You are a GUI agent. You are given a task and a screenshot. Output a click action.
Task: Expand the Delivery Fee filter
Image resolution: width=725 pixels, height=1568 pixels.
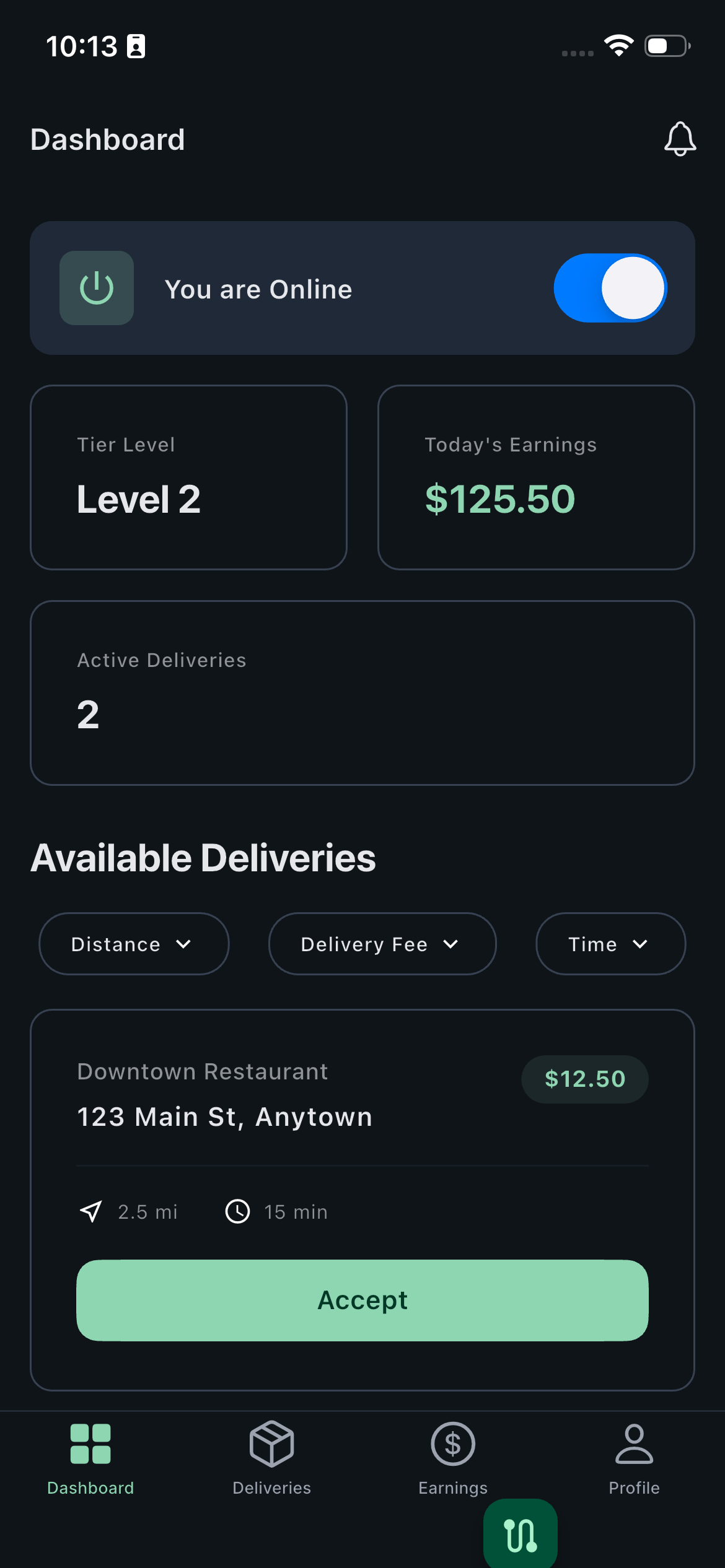point(382,944)
